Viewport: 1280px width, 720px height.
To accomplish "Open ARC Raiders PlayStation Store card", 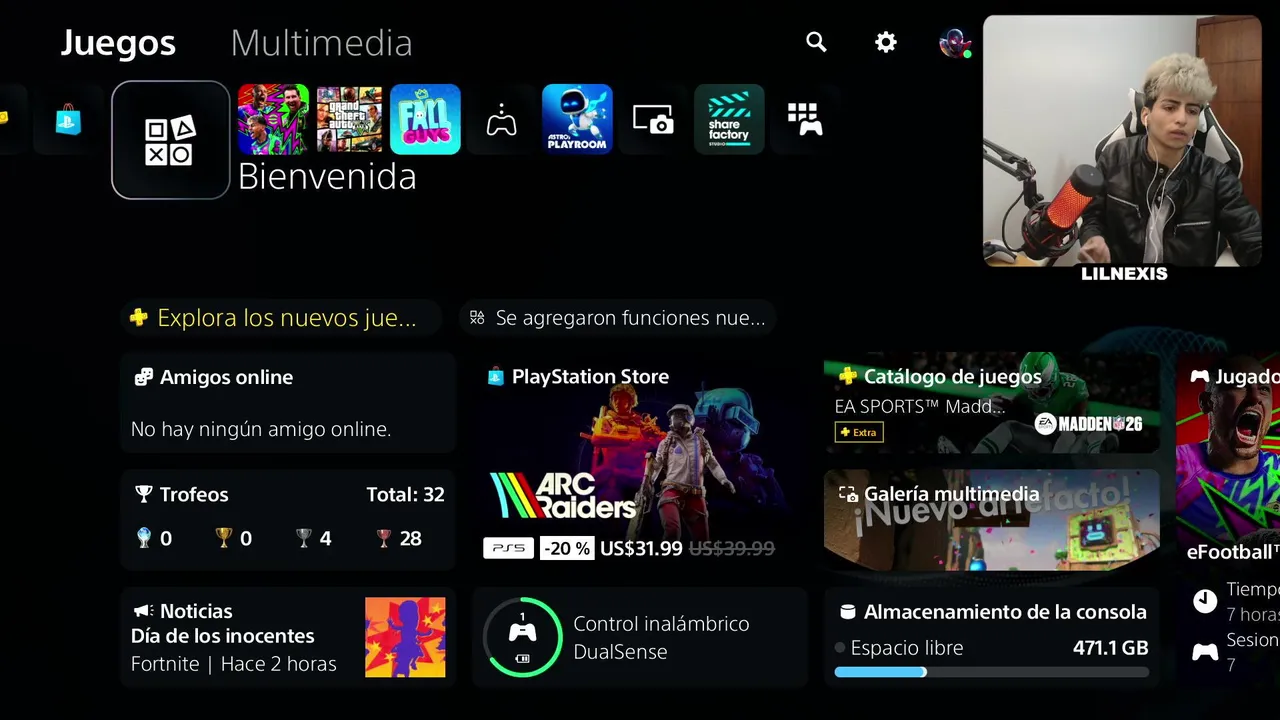I will 640,465.
